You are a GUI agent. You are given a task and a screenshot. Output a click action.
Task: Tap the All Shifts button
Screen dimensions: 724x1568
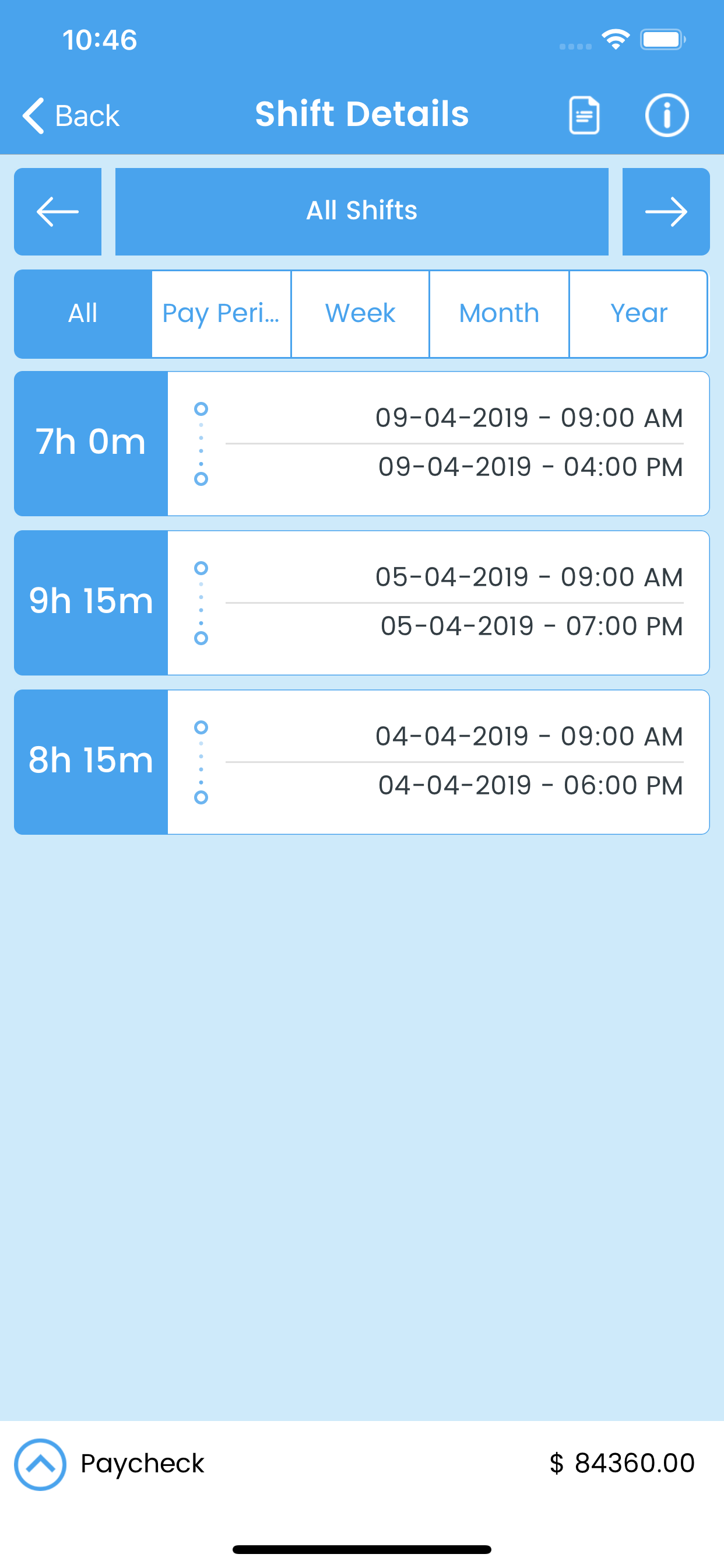362,212
